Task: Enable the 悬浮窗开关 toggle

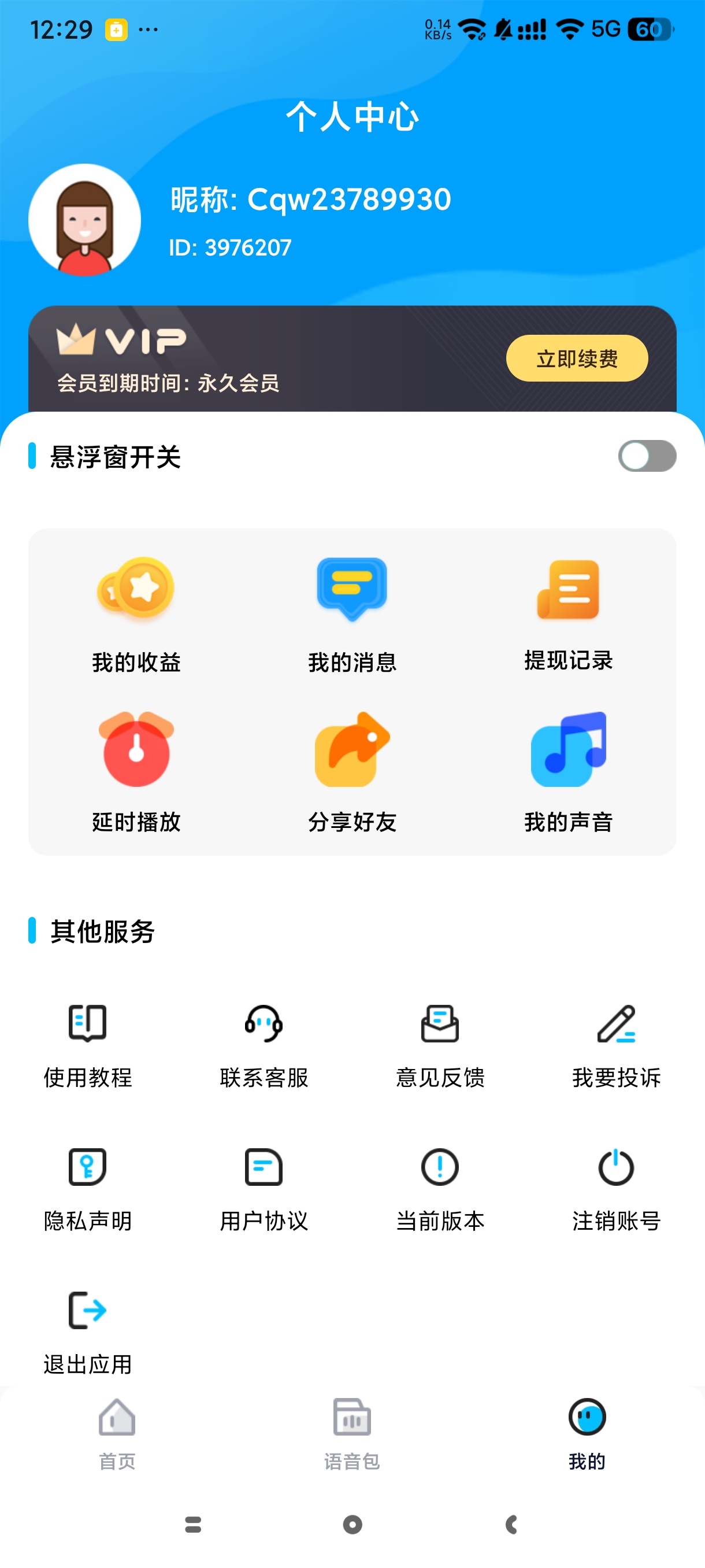Action: tap(647, 456)
